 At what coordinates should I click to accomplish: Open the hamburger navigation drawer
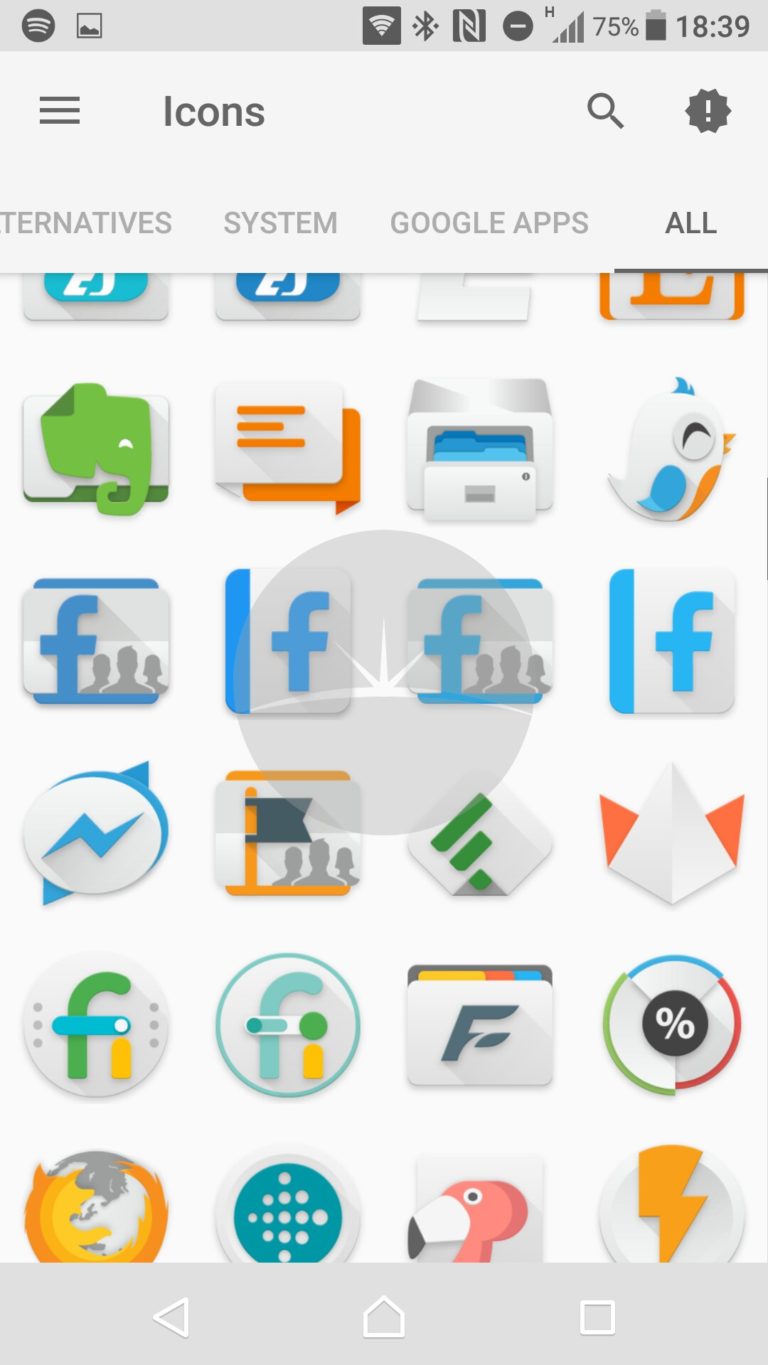[x=59, y=111]
